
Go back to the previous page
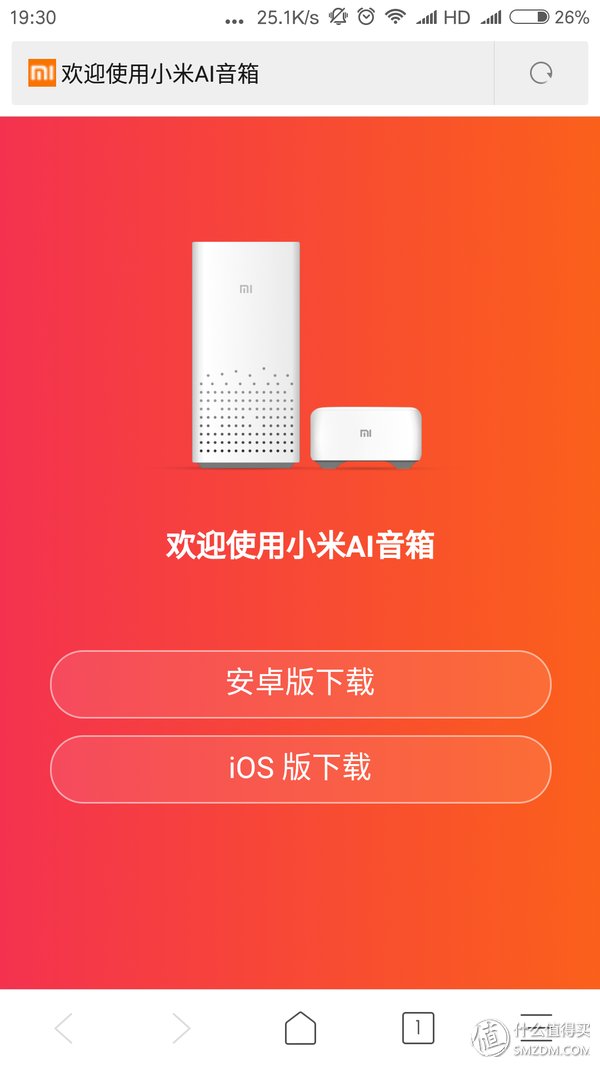pyautogui.click(x=64, y=1028)
